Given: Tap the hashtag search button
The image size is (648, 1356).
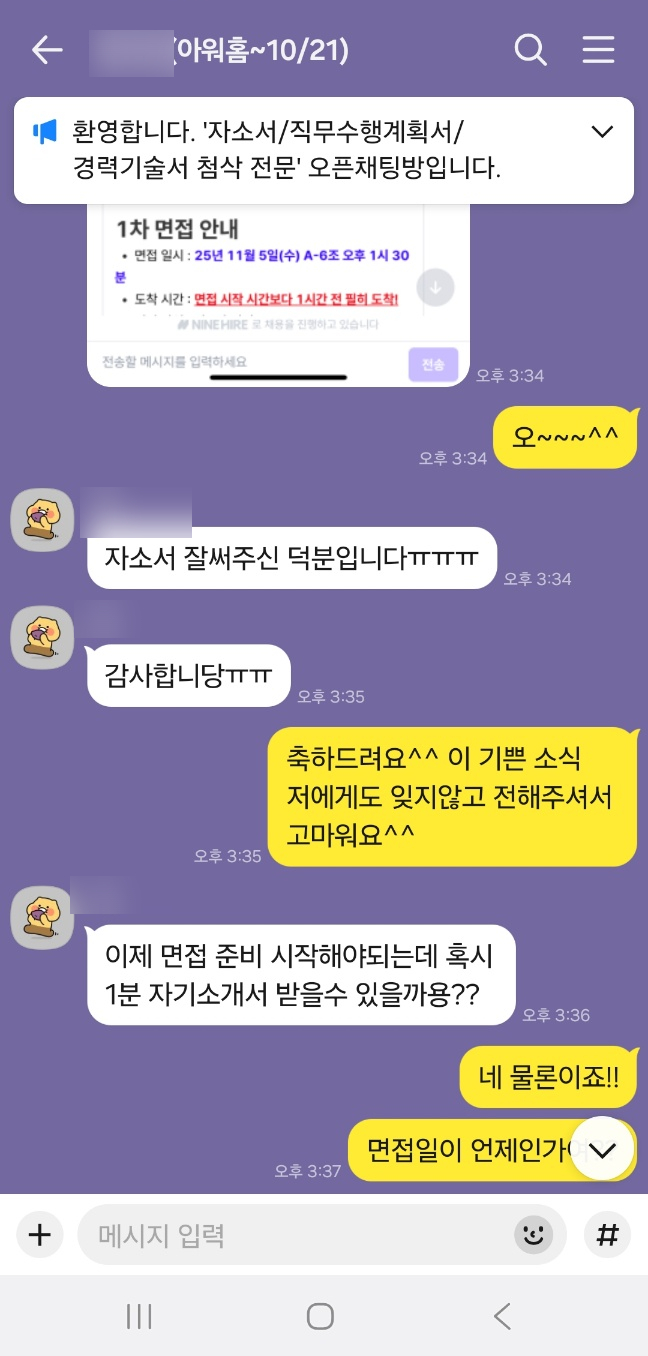Looking at the screenshot, I should (x=607, y=1235).
